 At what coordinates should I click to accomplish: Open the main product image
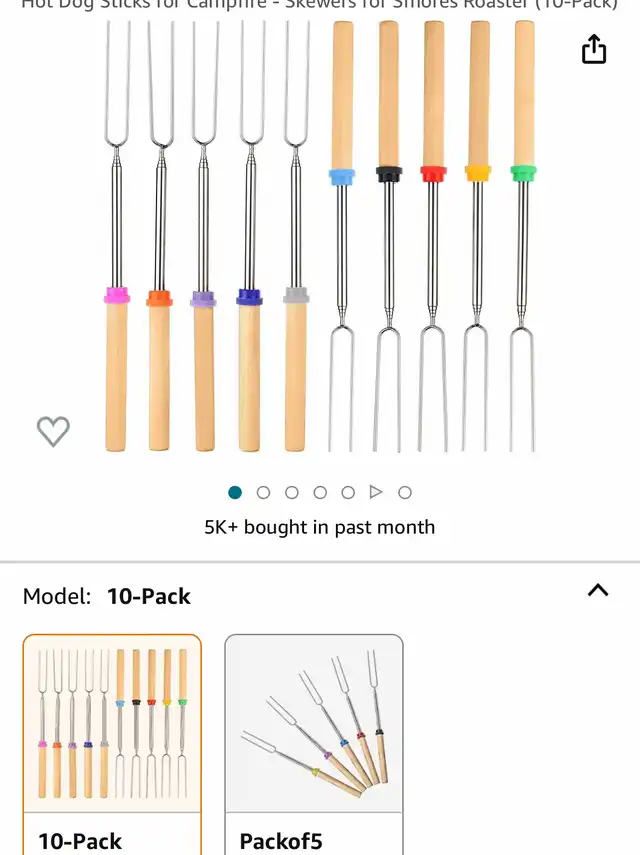pos(320,235)
